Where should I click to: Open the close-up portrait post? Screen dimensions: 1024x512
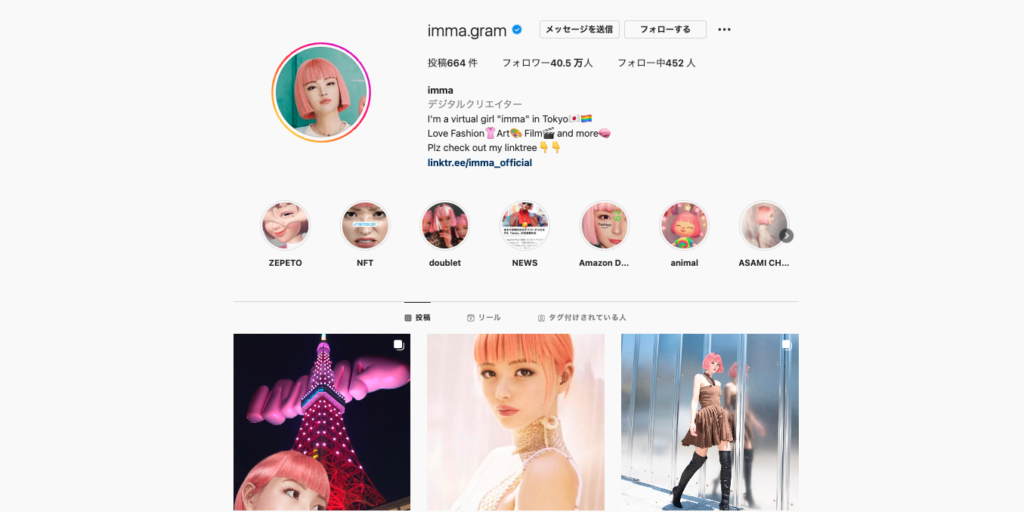[515, 422]
